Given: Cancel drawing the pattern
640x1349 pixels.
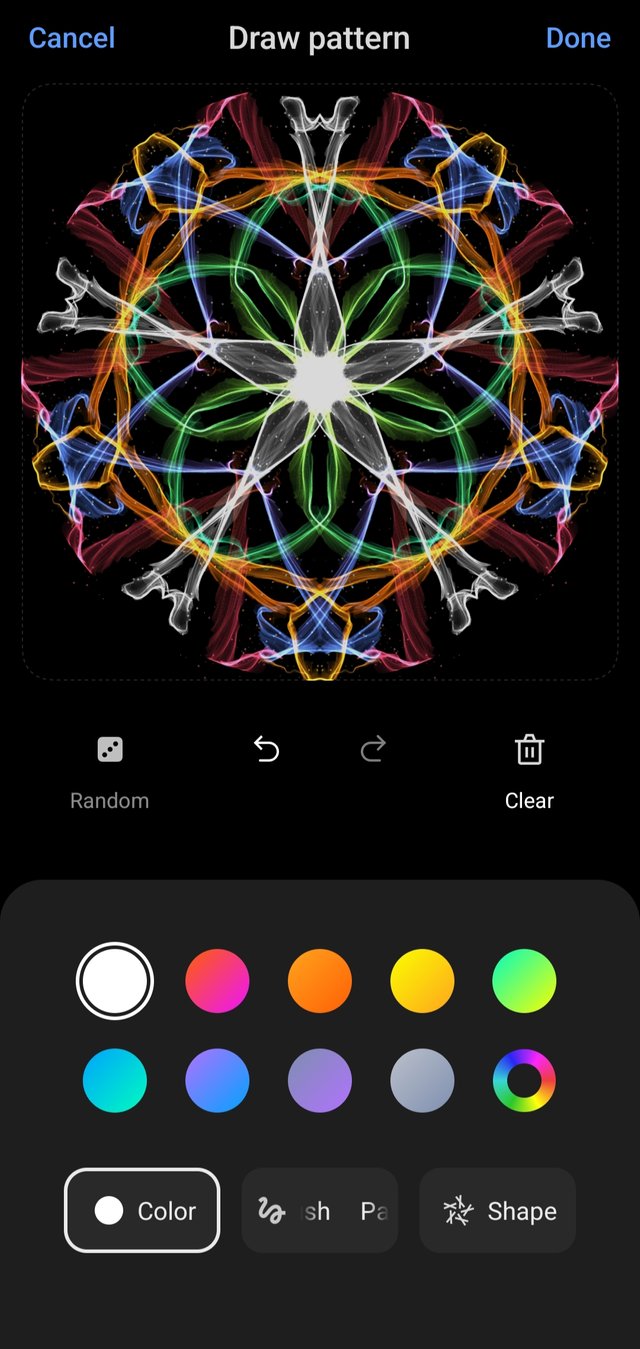Looking at the screenshot, I should 72,39.
